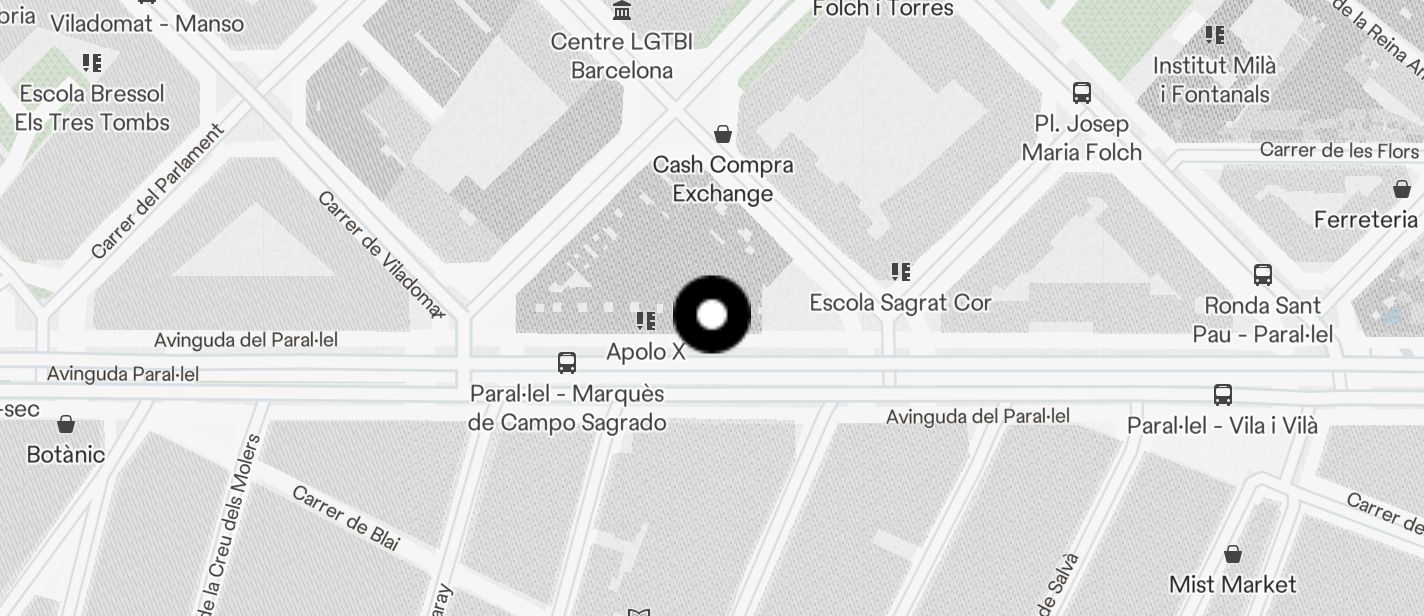Open the Institut Milà i Fontanals marker
This screenshot has height=616, width=1424.
coord(1215,36)
